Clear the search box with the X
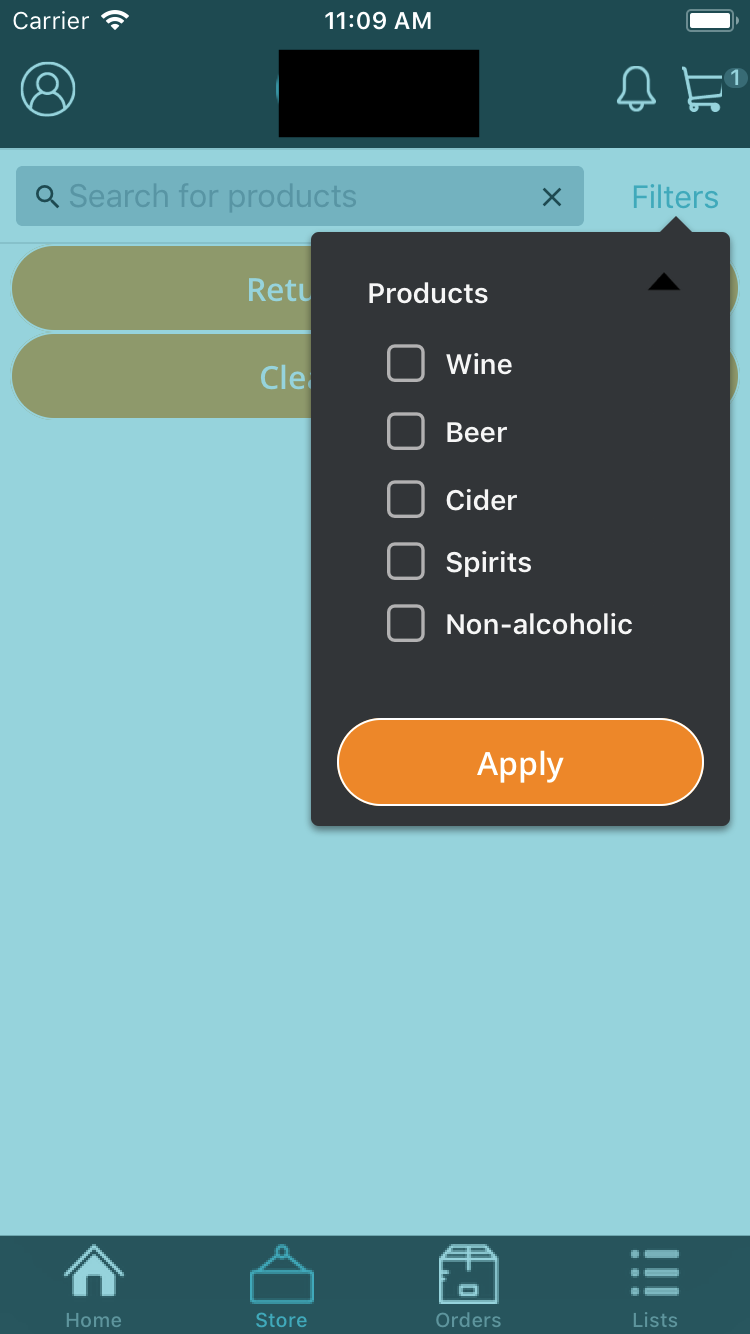The width and height of the screenshot is (750, 1334). tap(552, 197)
